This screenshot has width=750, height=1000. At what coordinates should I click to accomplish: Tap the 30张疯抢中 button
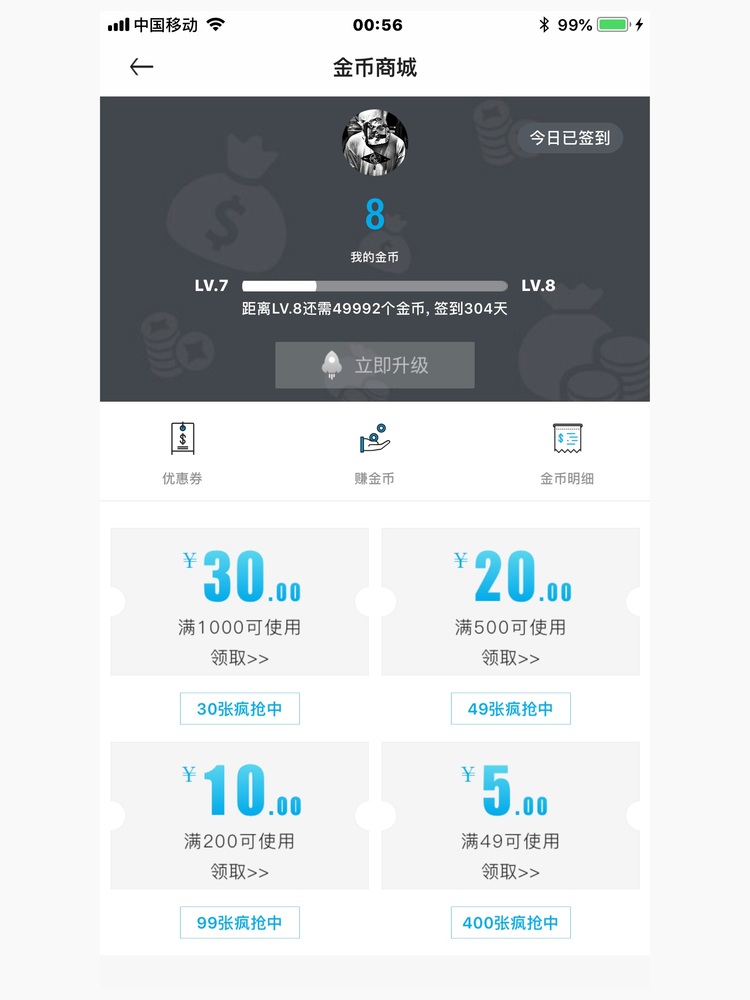[x=240, y=709]
